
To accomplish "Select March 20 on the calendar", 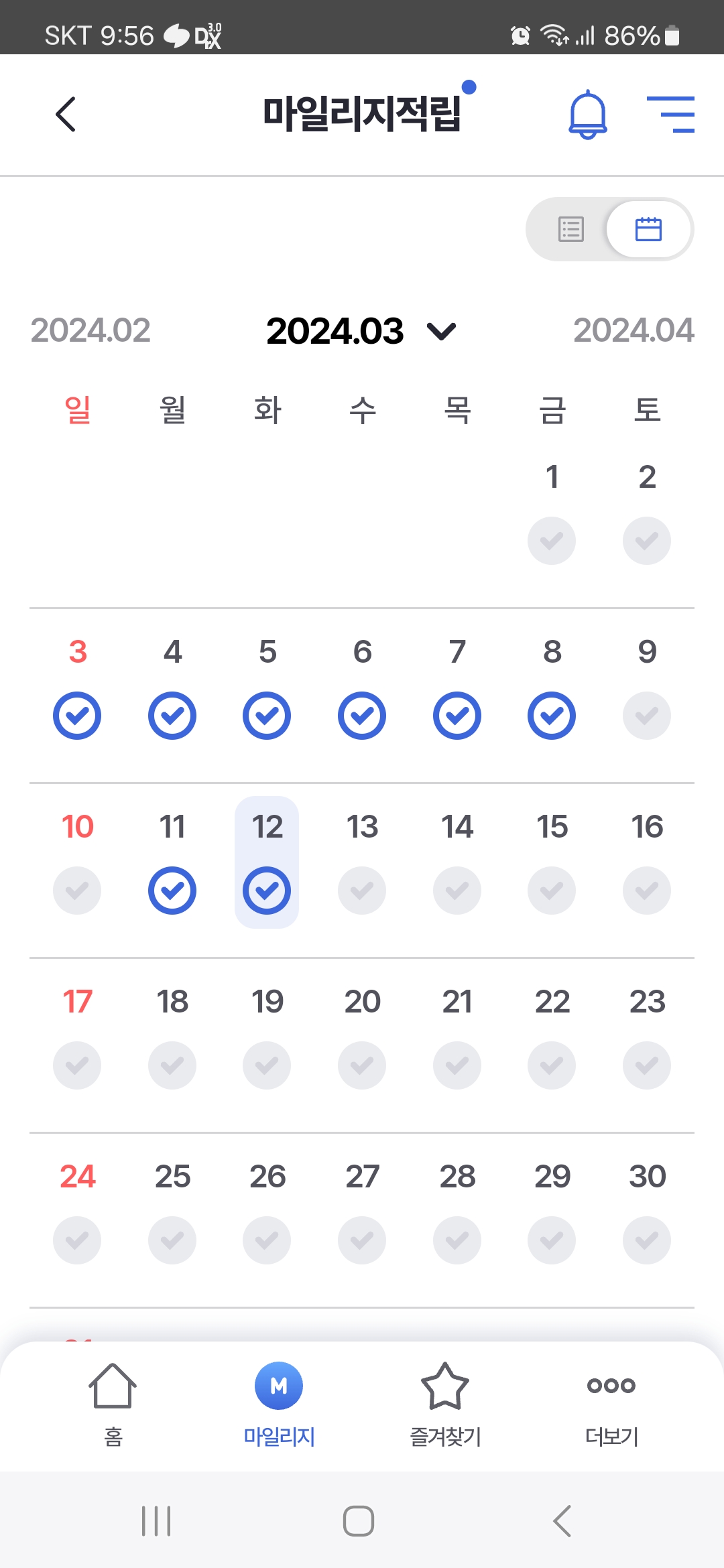I will 362,1037.
